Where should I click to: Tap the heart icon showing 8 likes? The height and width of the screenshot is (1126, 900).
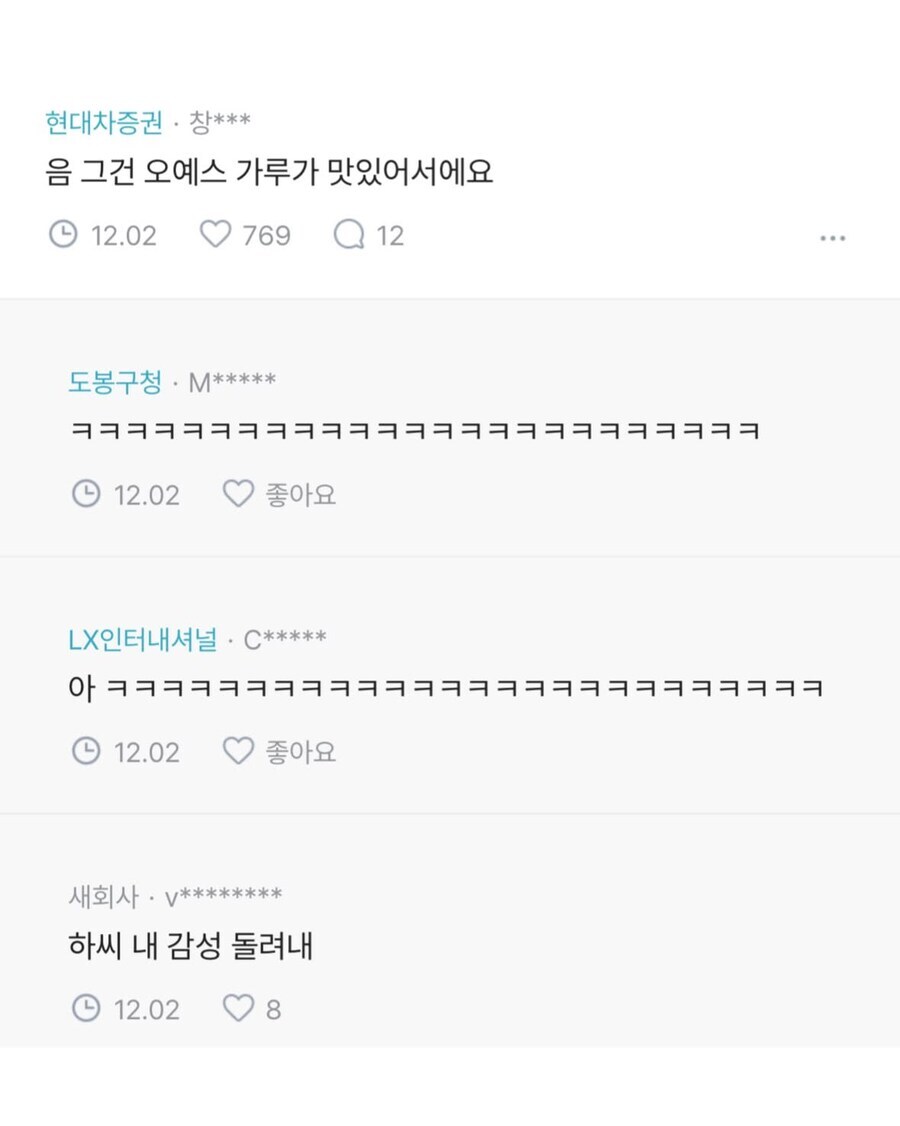click(239, 1008)
